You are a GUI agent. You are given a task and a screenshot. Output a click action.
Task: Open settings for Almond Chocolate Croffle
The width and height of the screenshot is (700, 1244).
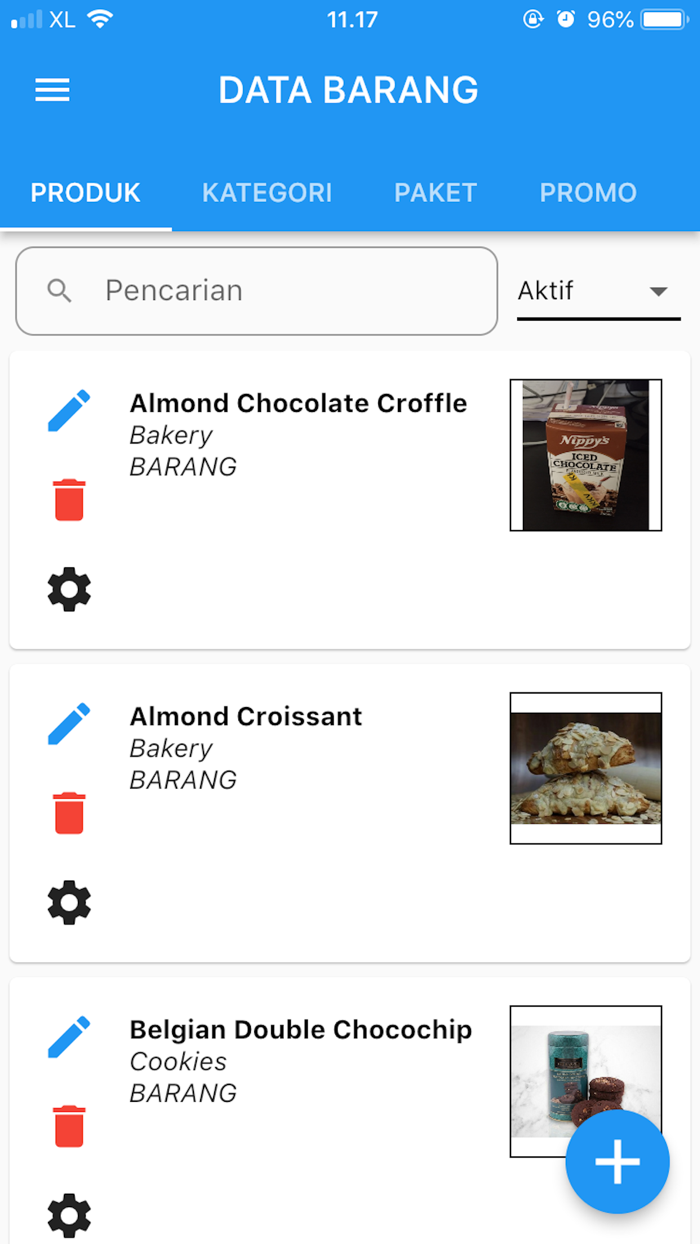[69, 590]
